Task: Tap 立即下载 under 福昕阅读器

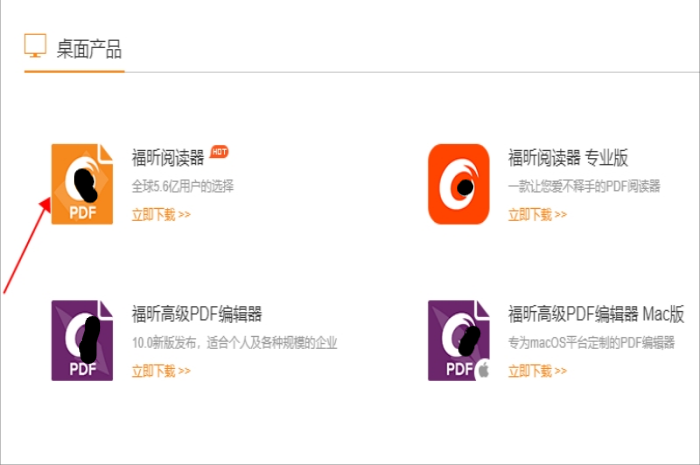Action: coord(161,214)
